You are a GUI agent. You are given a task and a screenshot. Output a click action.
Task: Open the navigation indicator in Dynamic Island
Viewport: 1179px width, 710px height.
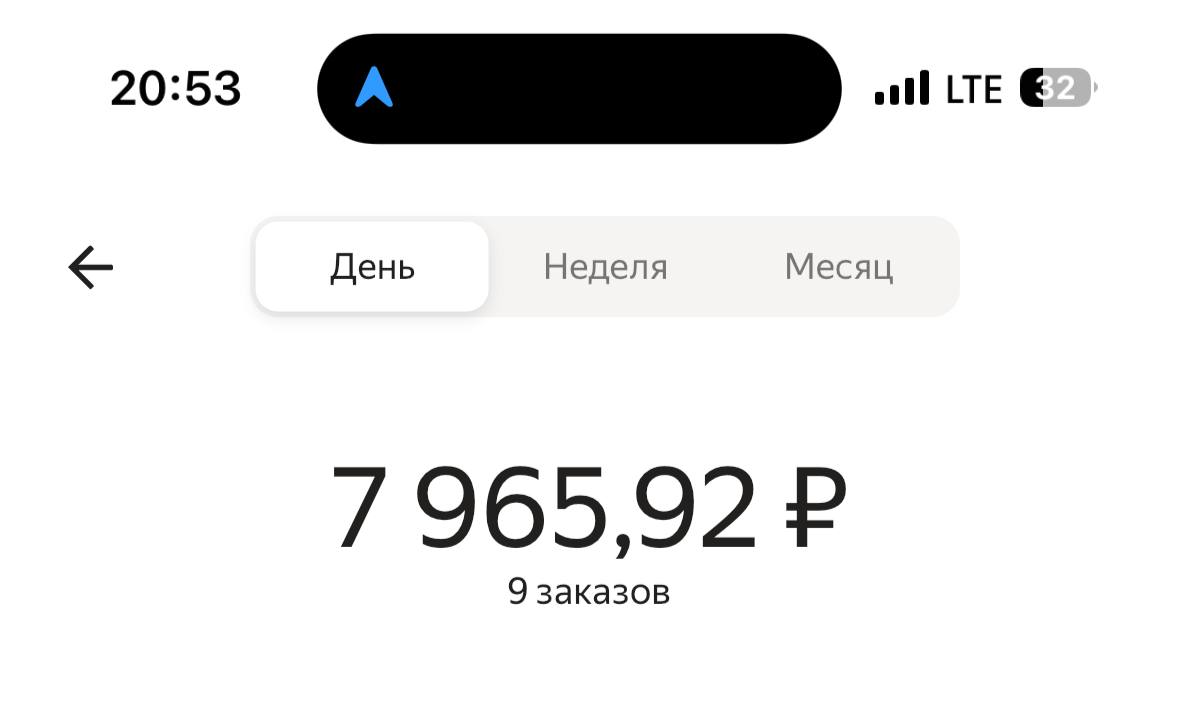click(x=374, y=88)
